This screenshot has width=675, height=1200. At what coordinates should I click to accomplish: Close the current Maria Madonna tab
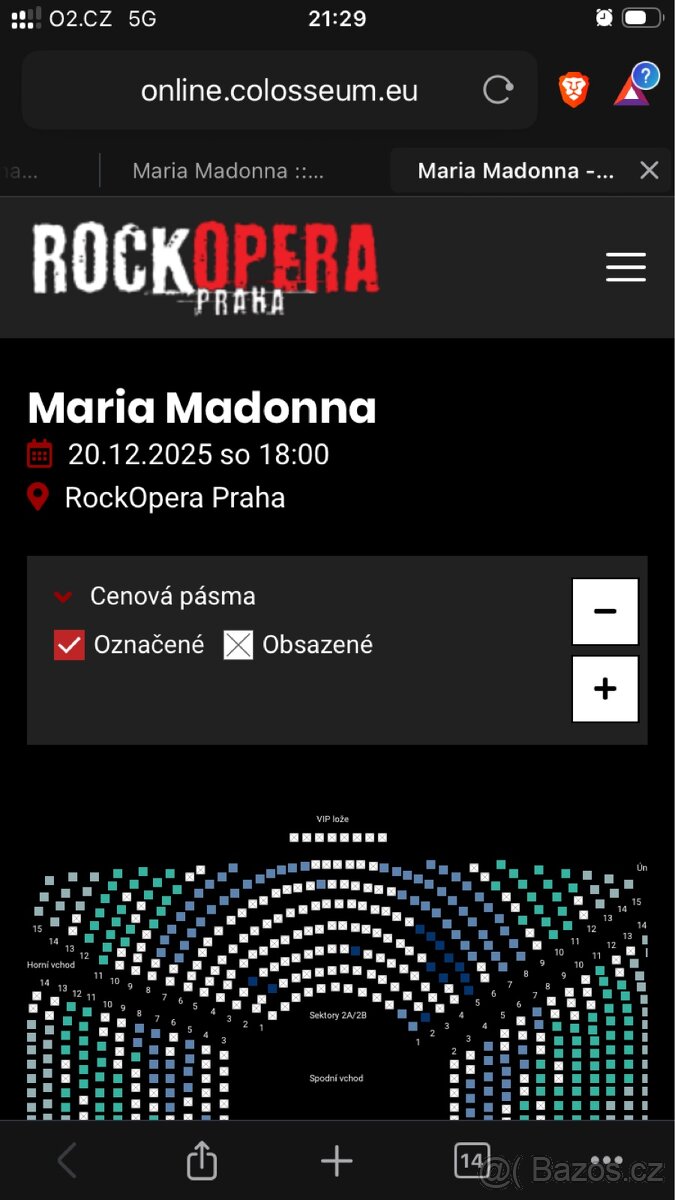[649, 170]
